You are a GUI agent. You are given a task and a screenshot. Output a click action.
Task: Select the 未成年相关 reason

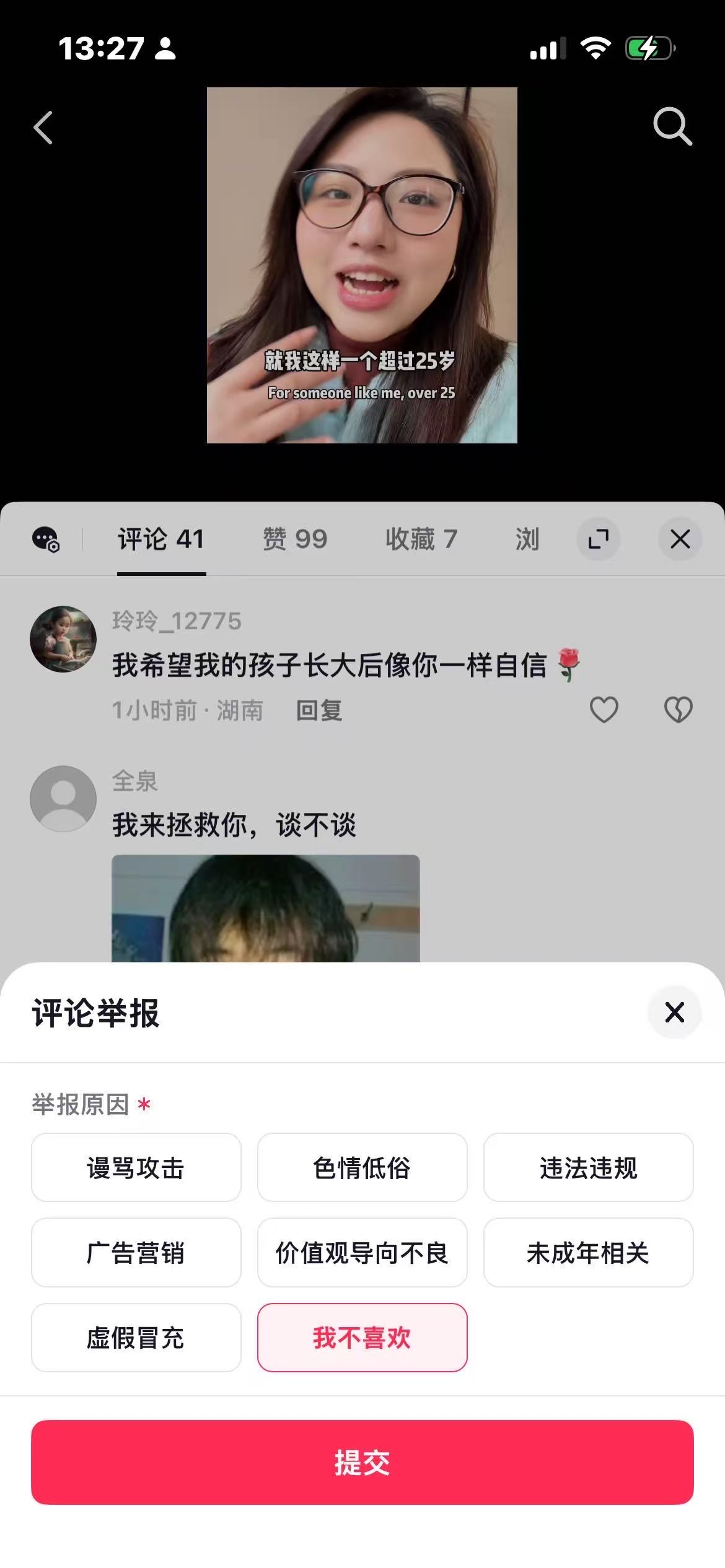pos(588,1252)
